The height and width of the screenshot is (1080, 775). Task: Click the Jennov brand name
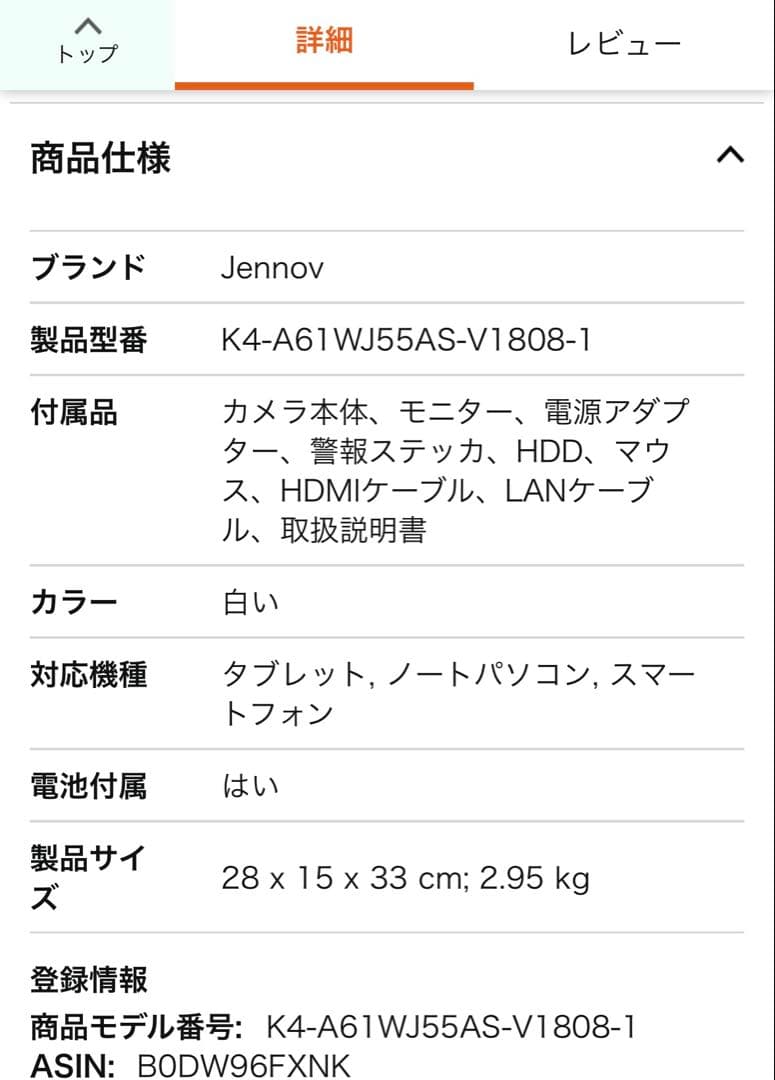(x=274, y=267)
